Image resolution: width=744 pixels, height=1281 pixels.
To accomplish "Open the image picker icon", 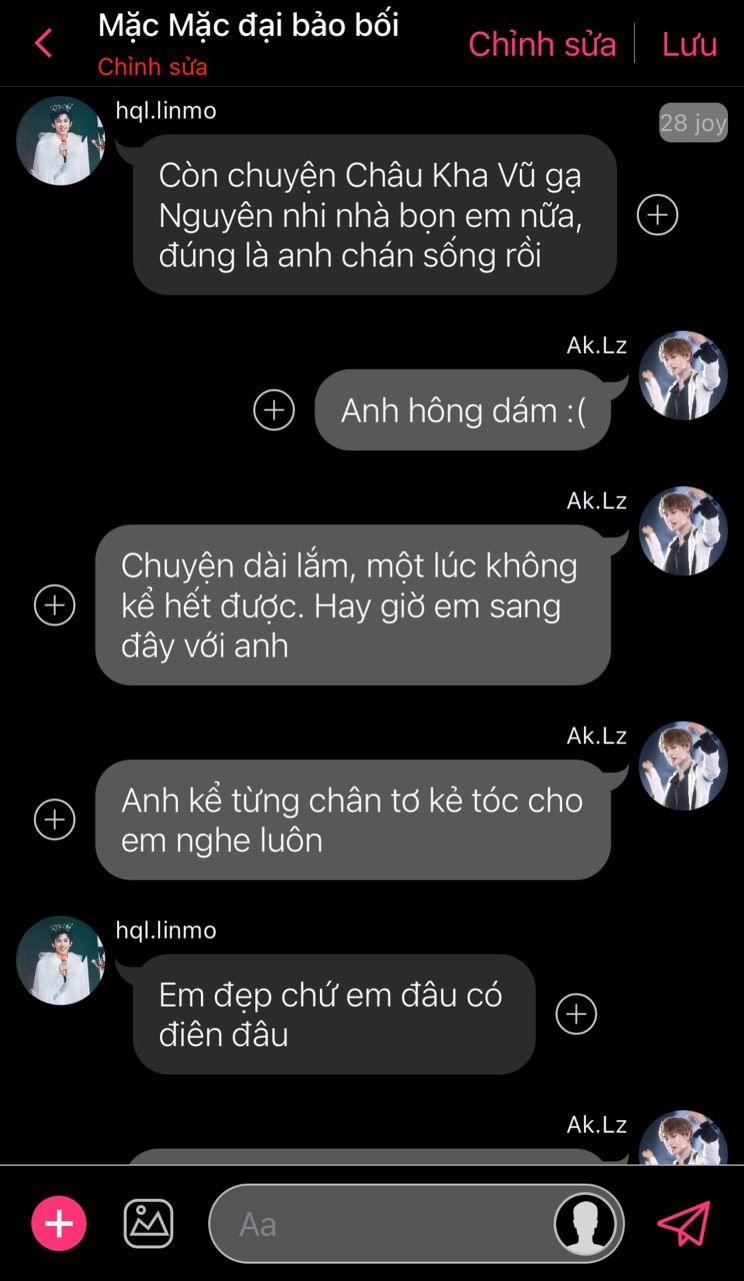I will pyautogui.click(x=148, y=1224).
